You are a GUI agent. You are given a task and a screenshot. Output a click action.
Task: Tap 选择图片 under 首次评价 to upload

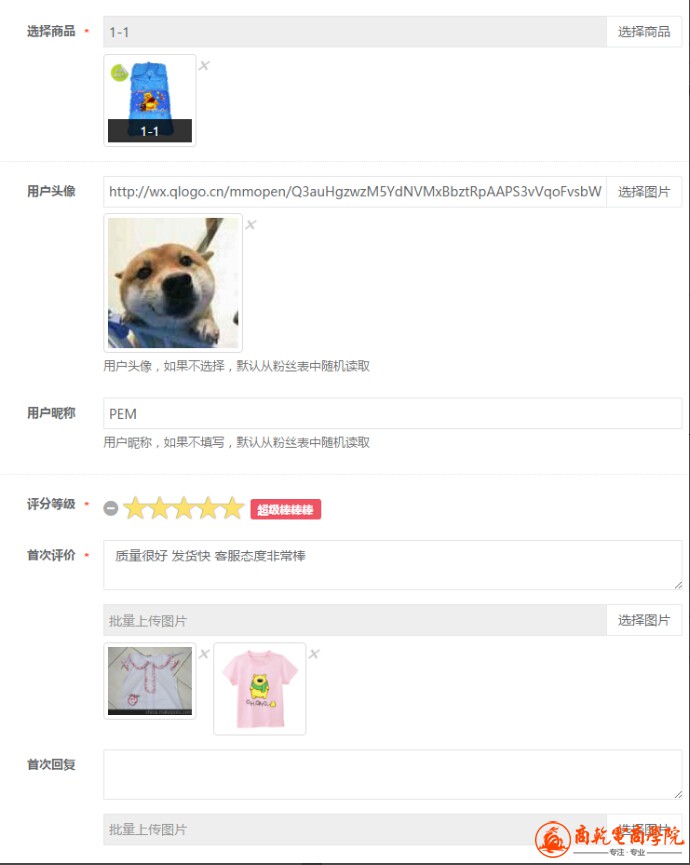pos(644,620)
